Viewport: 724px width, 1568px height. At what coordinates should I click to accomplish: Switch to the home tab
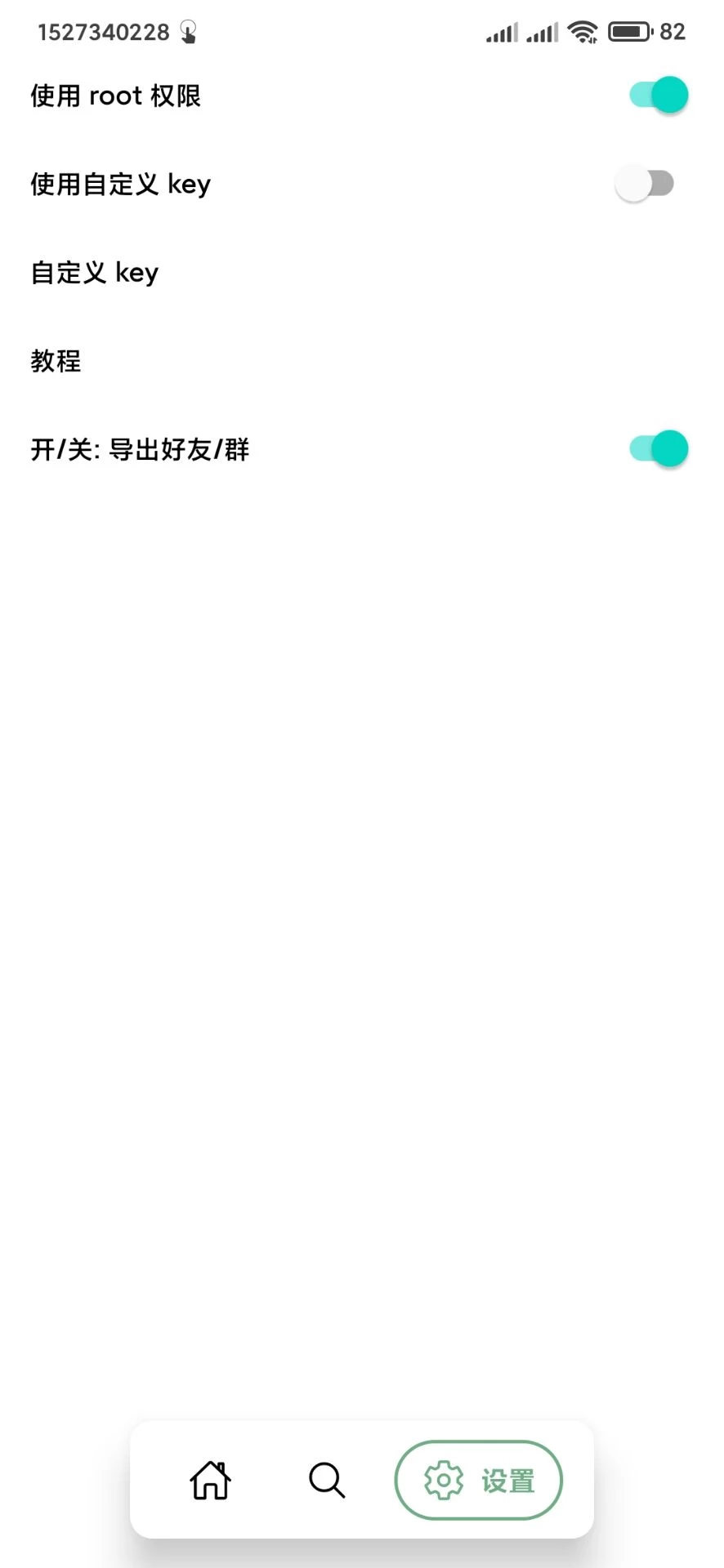tap(211, 1480)
